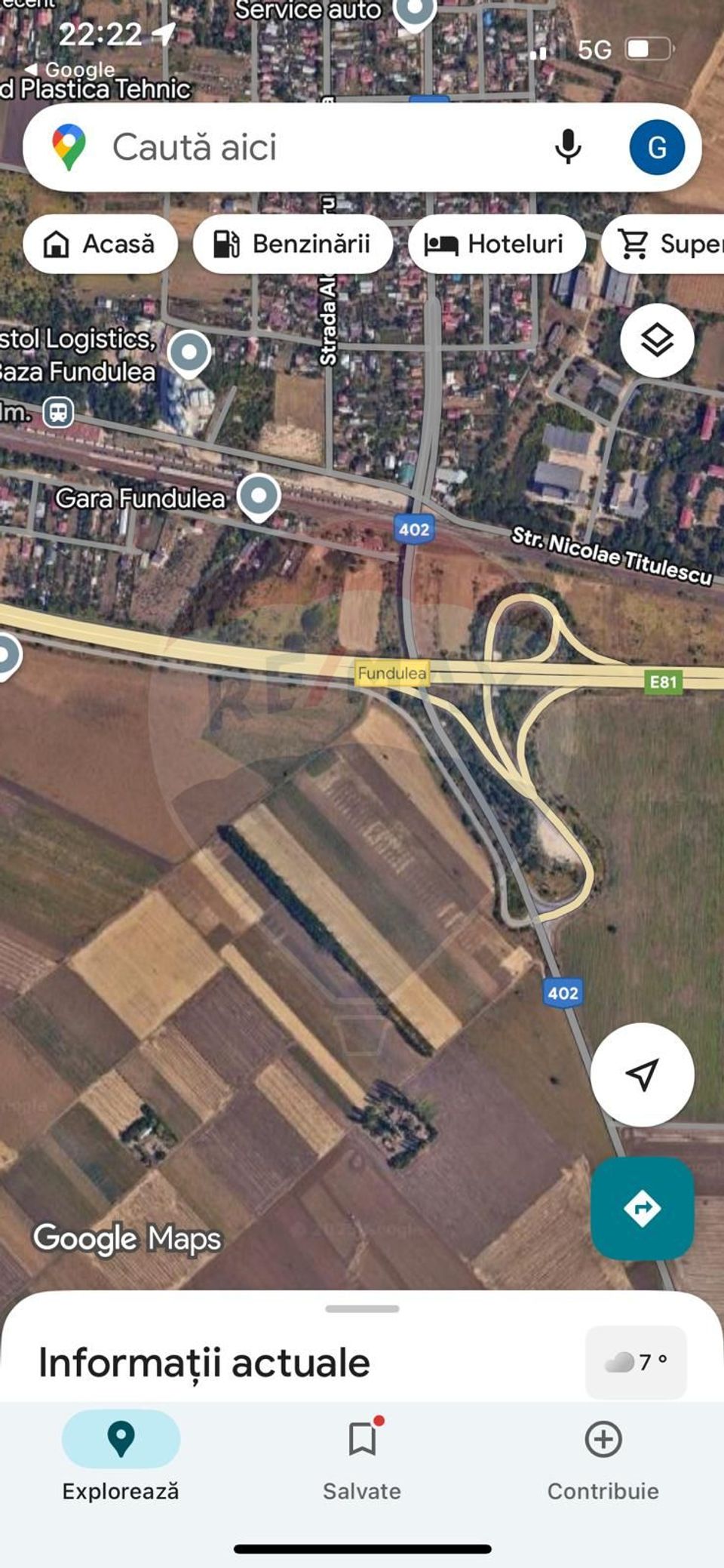Open the teal directions button
The width and height of the screenshot is (724, 1568).
643,1207
